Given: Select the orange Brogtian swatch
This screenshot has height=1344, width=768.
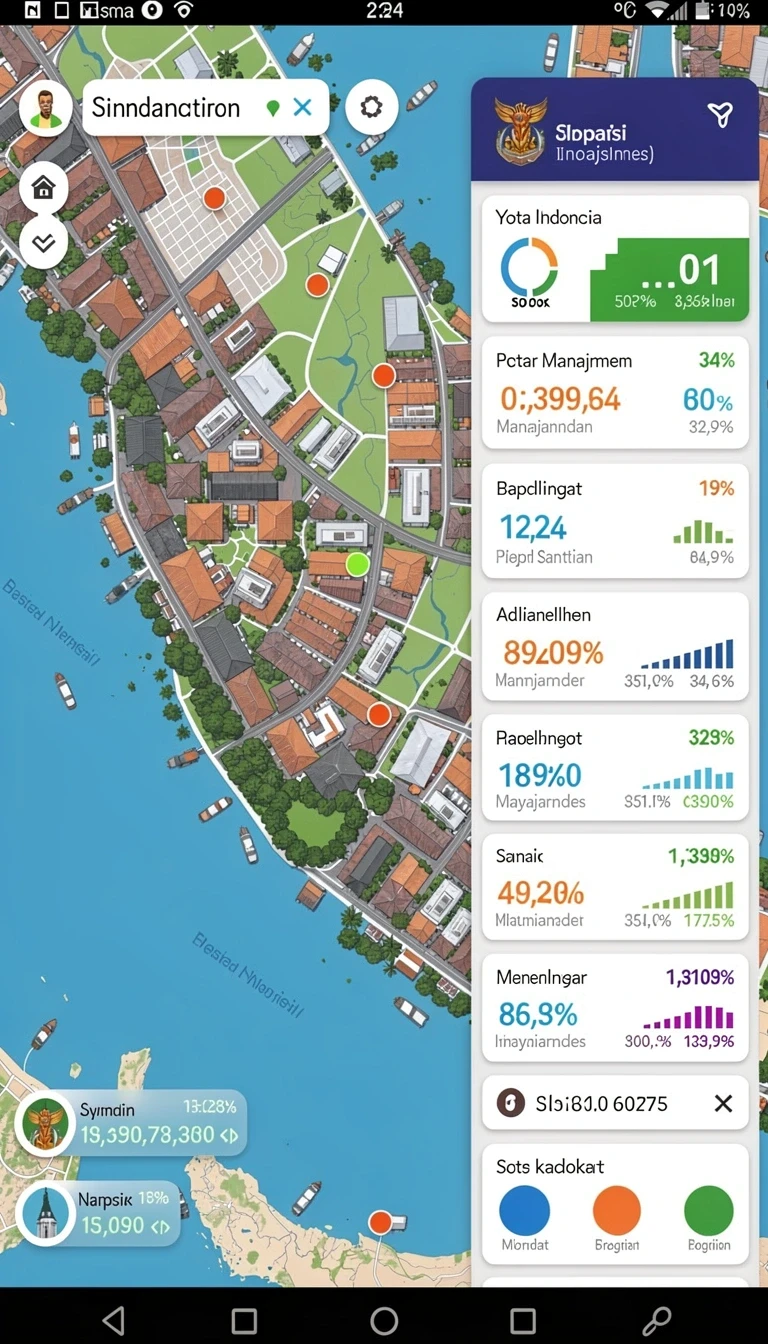Looking at the screenshot, I should tap(617, 1211).
